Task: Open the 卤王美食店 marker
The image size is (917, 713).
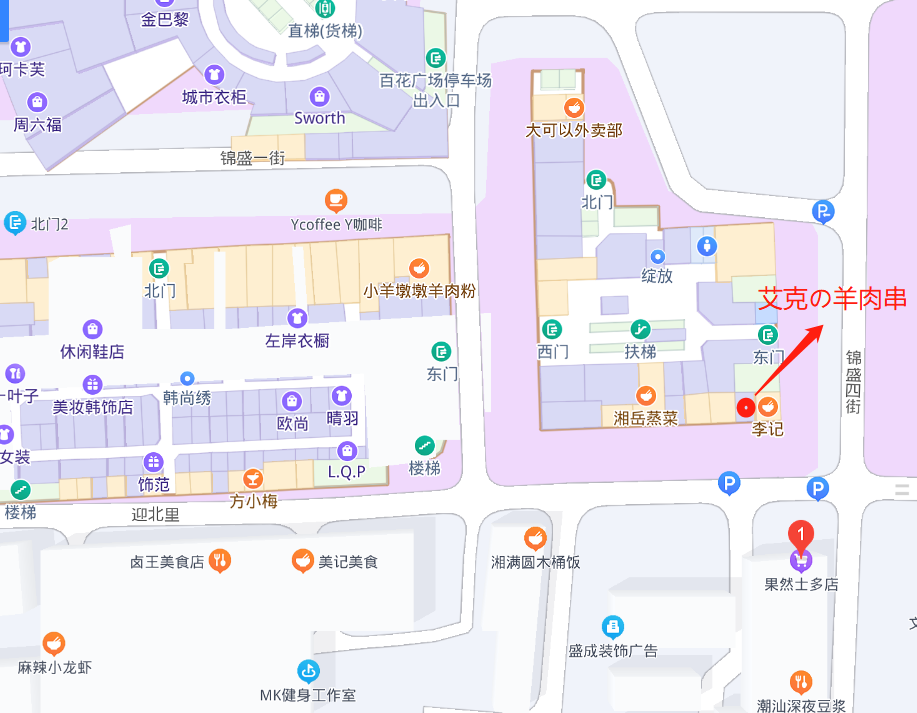Action: (x=221, y=561)
